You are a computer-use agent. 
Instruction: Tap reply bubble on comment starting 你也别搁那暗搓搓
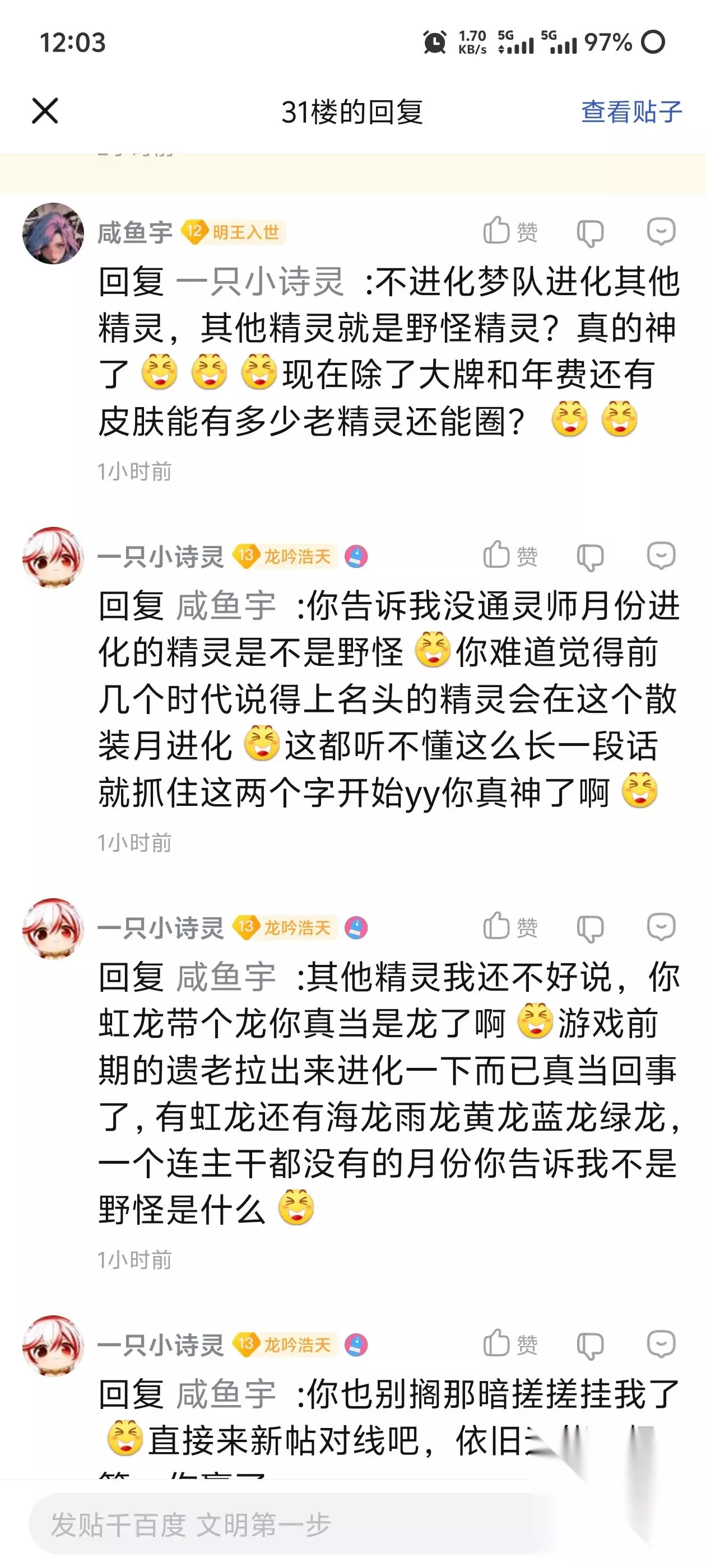[x=661, y=1345]
